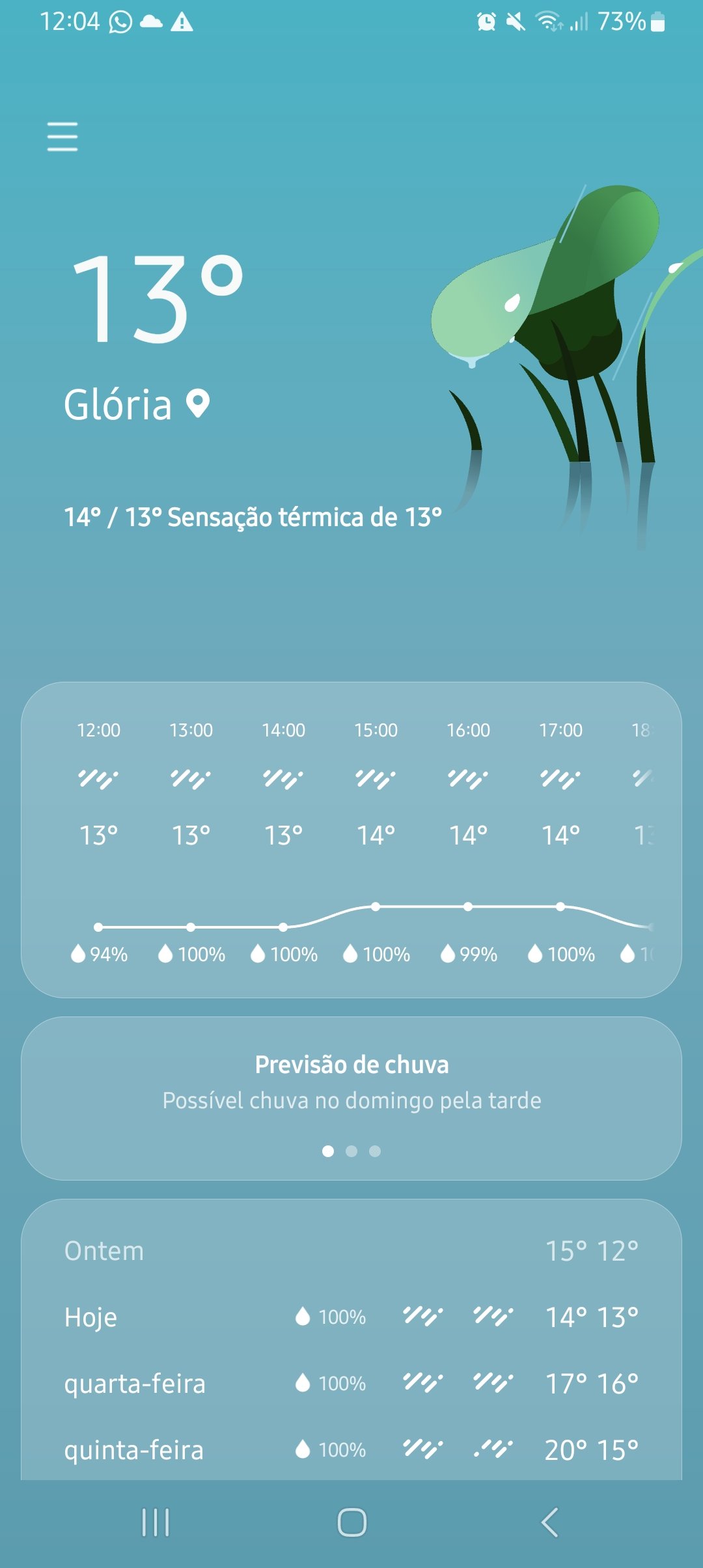Open the hourly forecast card
Screen dimensions: 703x1568
pyautogui.click(x=351, y=840)
